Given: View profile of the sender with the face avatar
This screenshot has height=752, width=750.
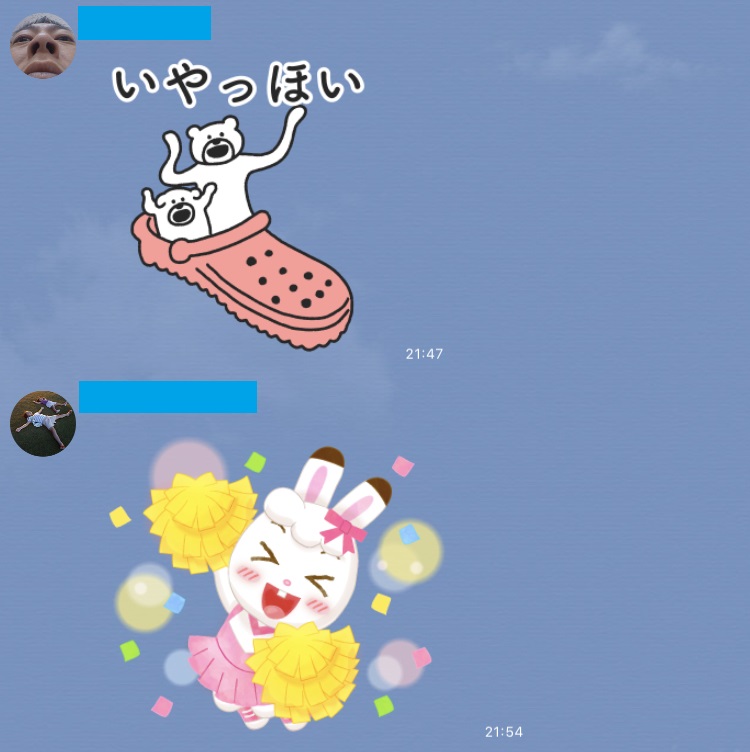Looking at the screenshot, I should (43, 45).
